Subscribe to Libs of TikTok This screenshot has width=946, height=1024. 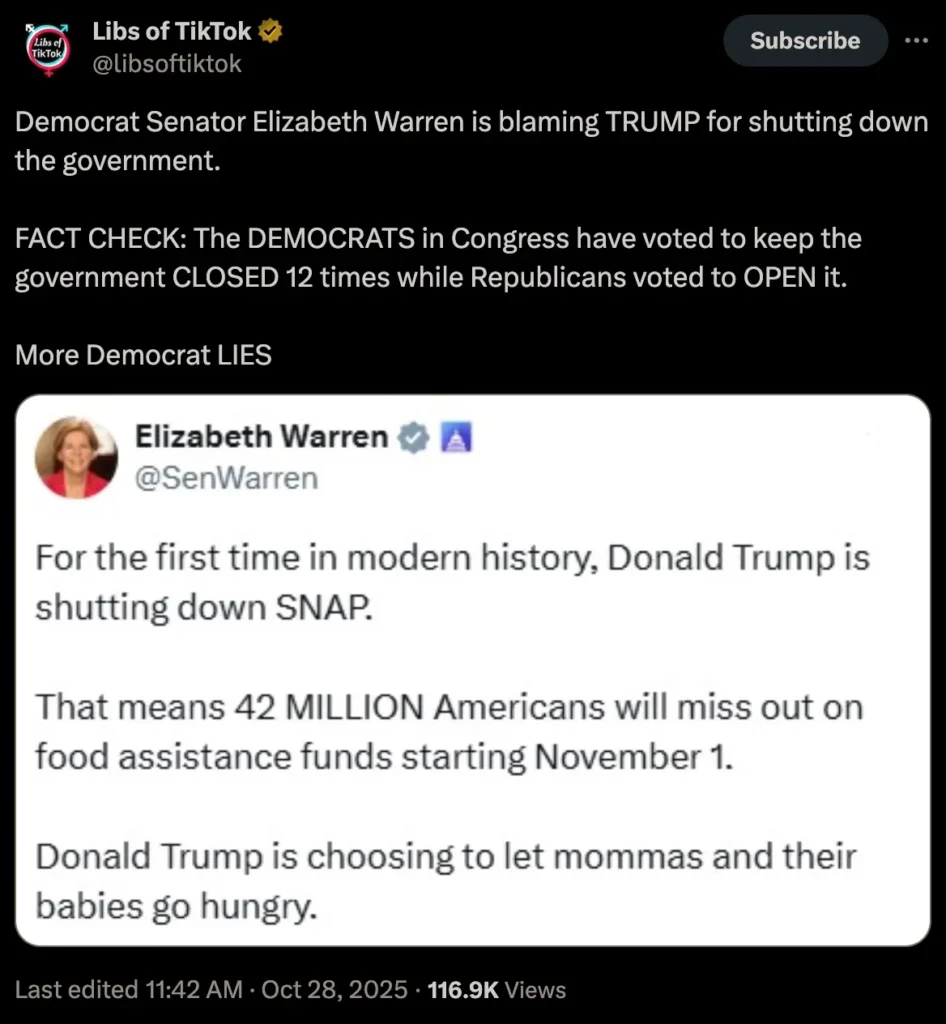pos(805,41)
